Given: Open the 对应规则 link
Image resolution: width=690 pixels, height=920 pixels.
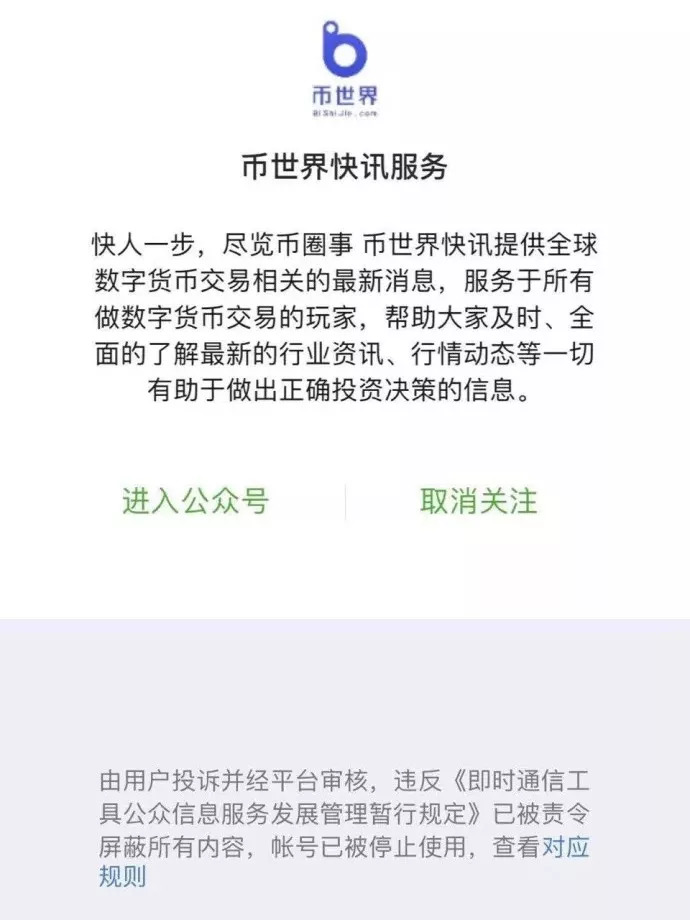Looking at the screenshot, I should (565, 848).
